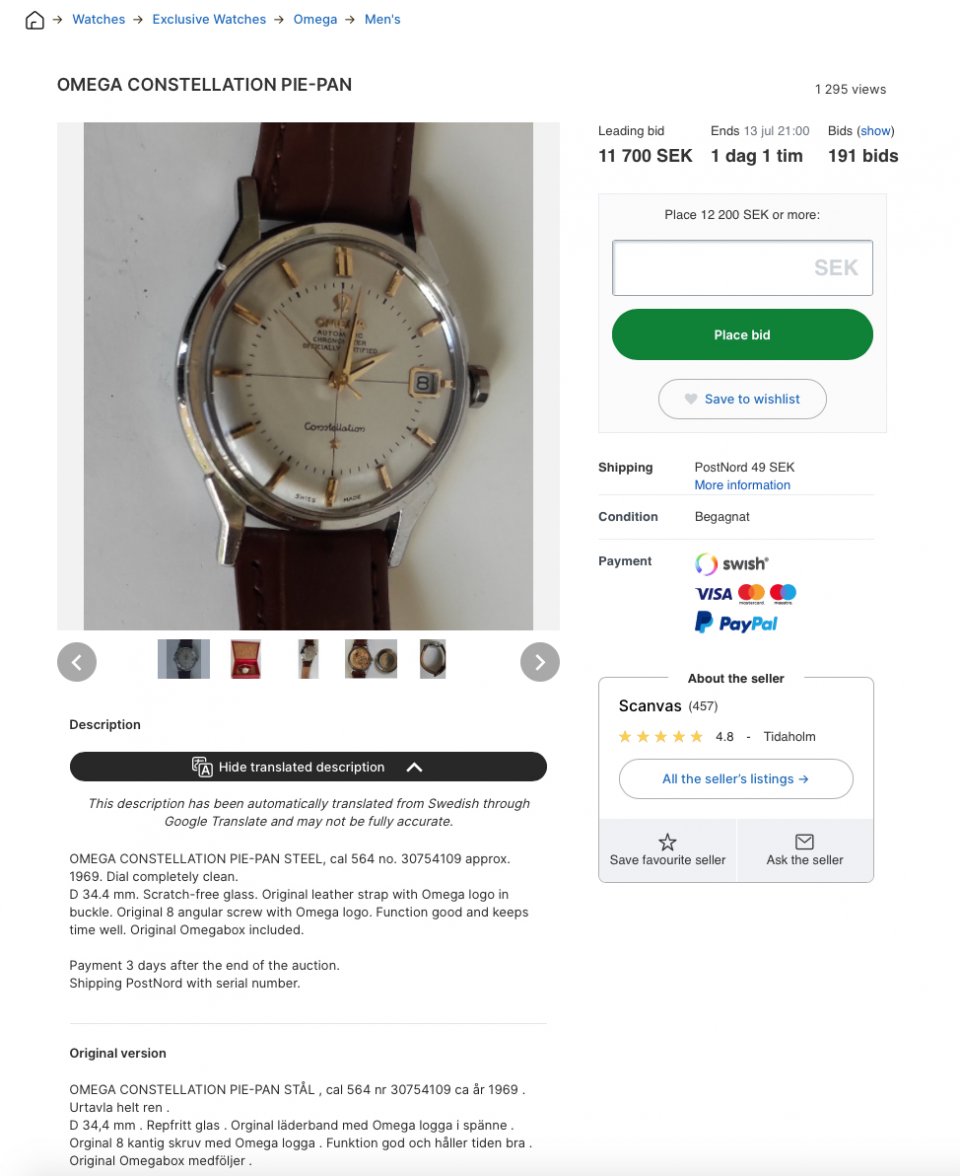Show the previous product photo
This screenshot has width=960, height=1176.
(x=77, y=661)
